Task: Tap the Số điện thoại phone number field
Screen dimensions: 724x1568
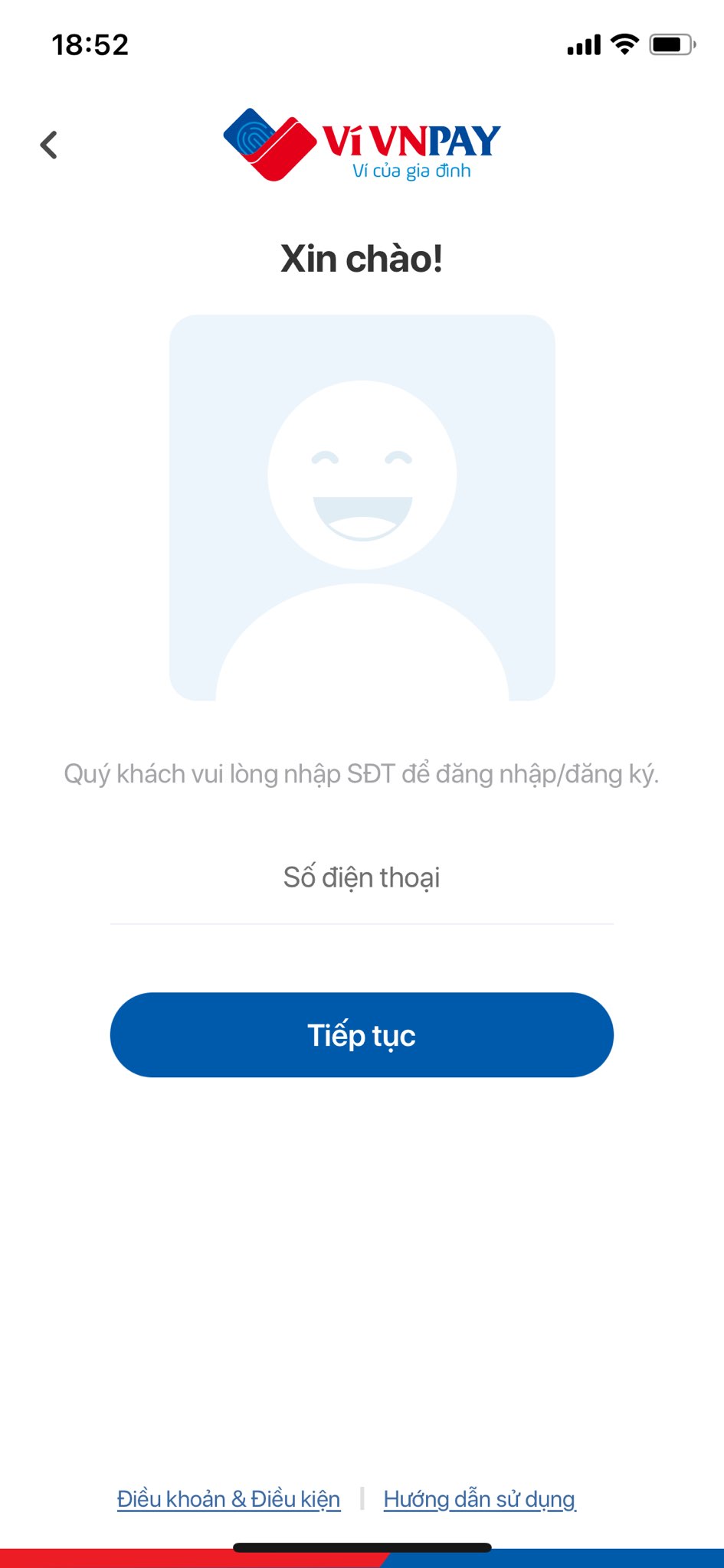Action: [x=362, y=877]
